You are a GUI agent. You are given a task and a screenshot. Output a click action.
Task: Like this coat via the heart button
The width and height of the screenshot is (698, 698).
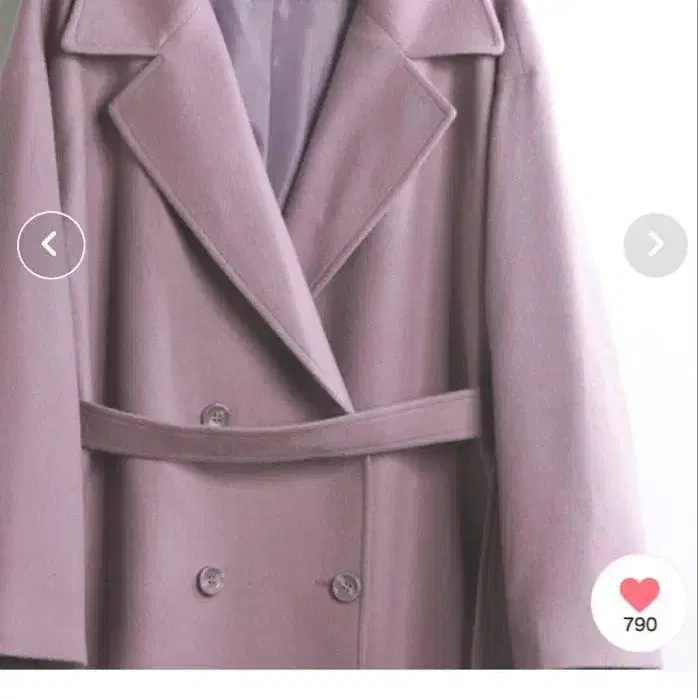639,603
